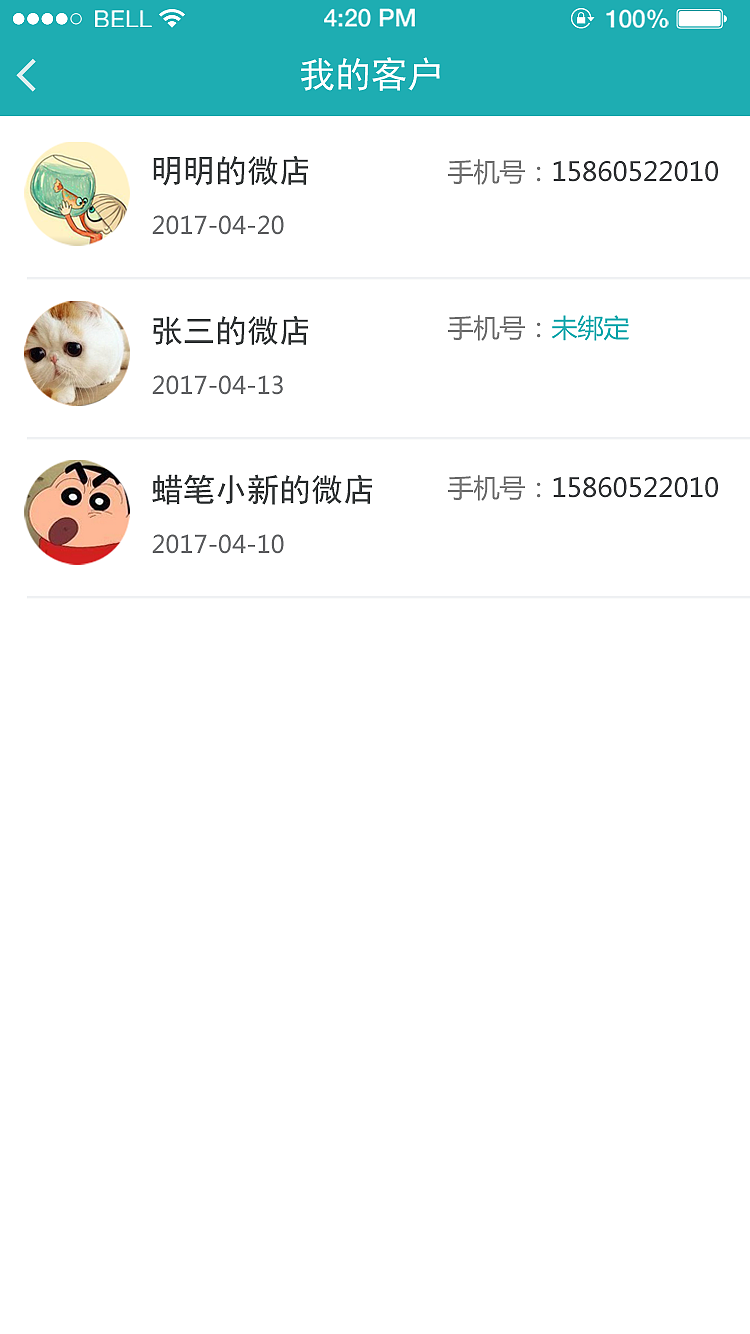Viewport: 750px width, 1334px height.
Task: Tap the back arrow to return
Action: point(26,74)
